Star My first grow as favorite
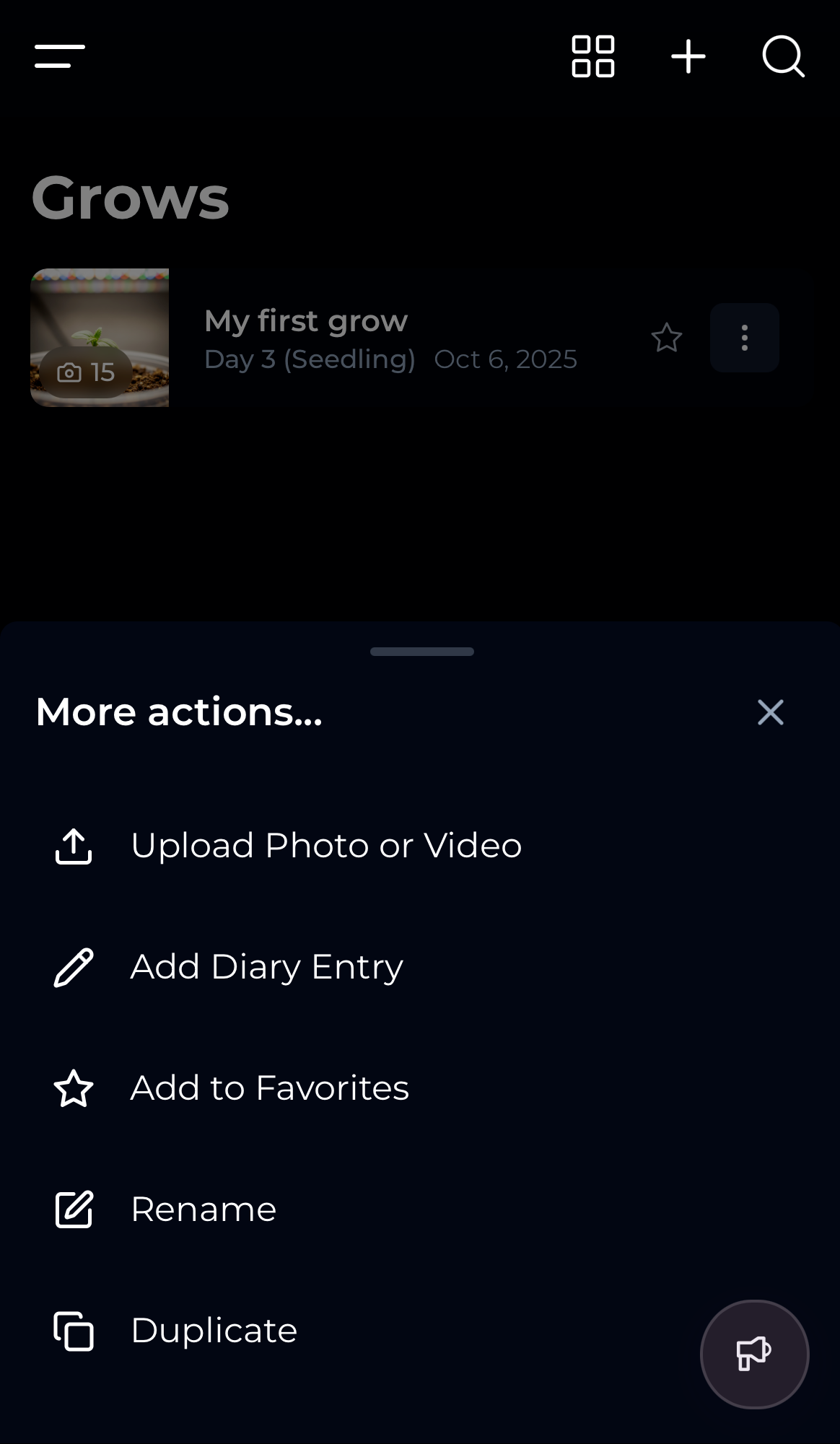The height and width of the screenshot is (1444, 840). (667, 338)
